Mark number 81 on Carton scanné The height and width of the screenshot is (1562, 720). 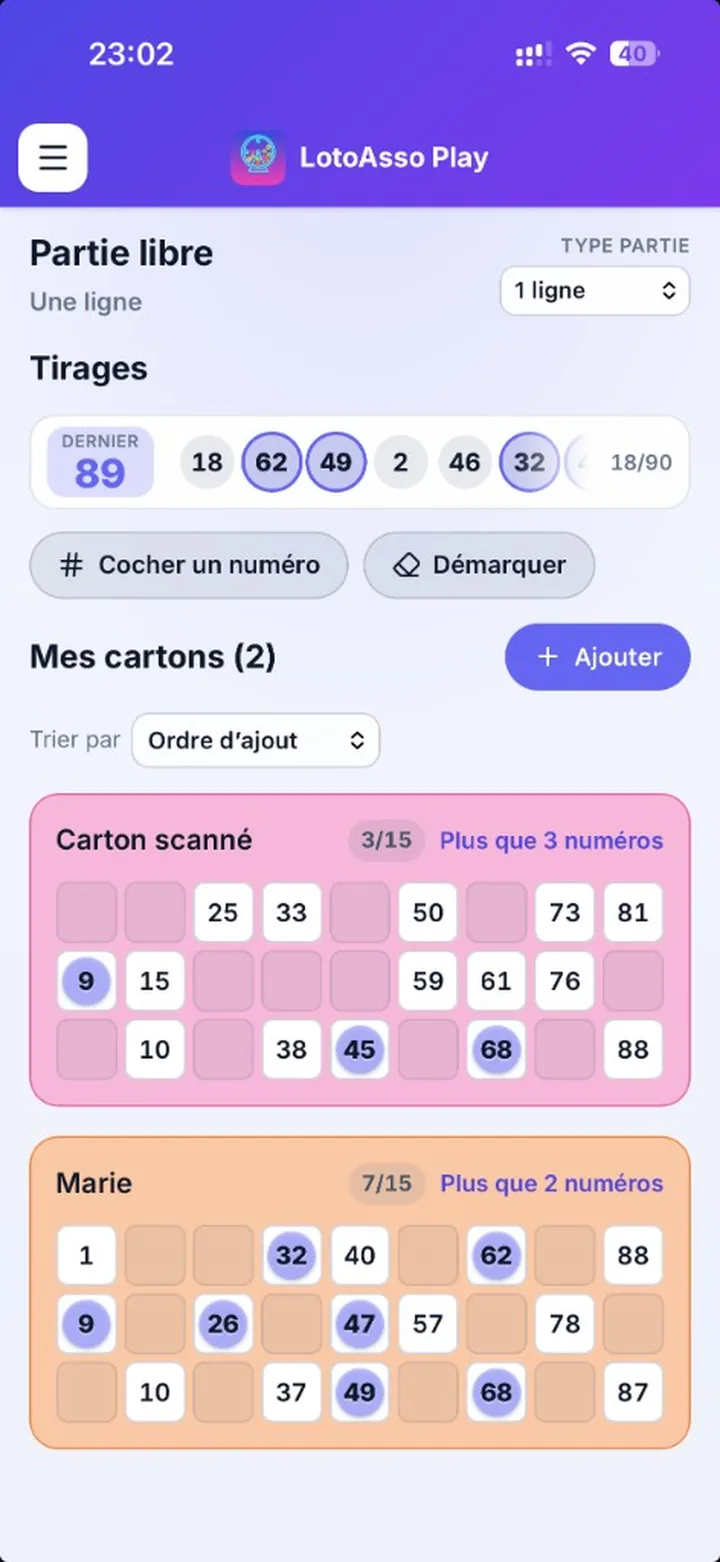pos(633,912)
